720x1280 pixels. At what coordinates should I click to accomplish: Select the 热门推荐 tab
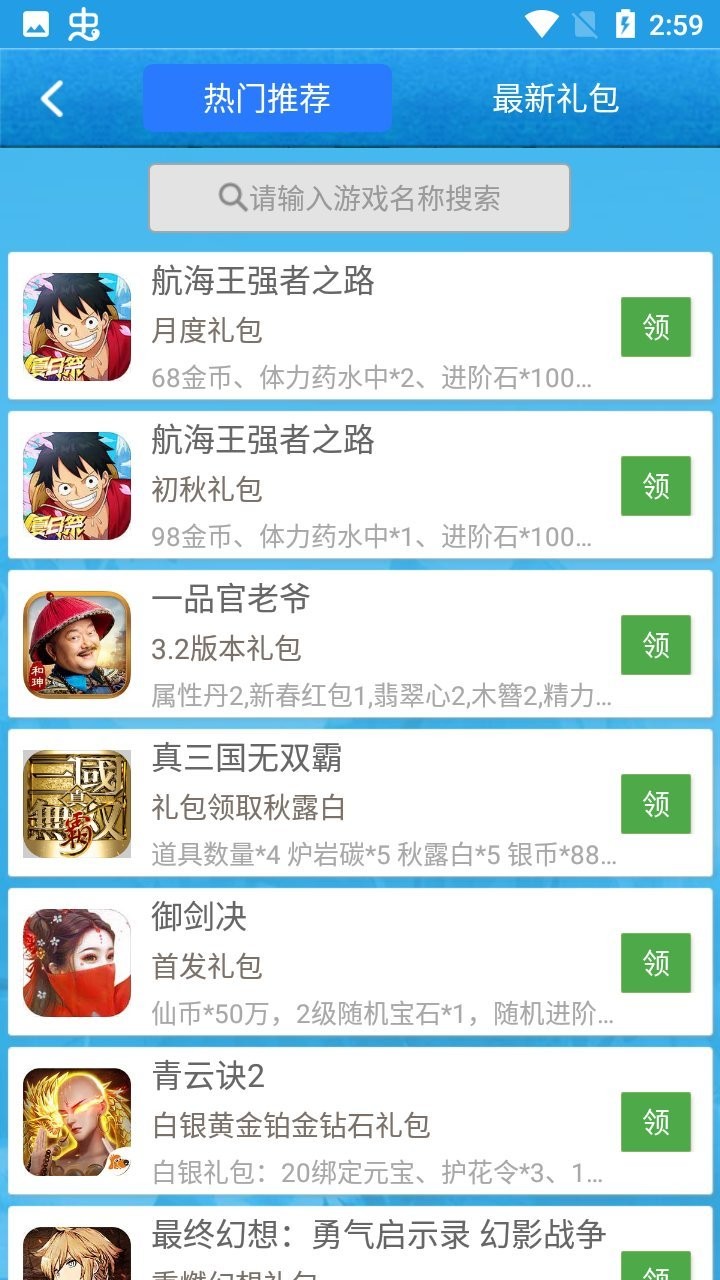point(266,98)
